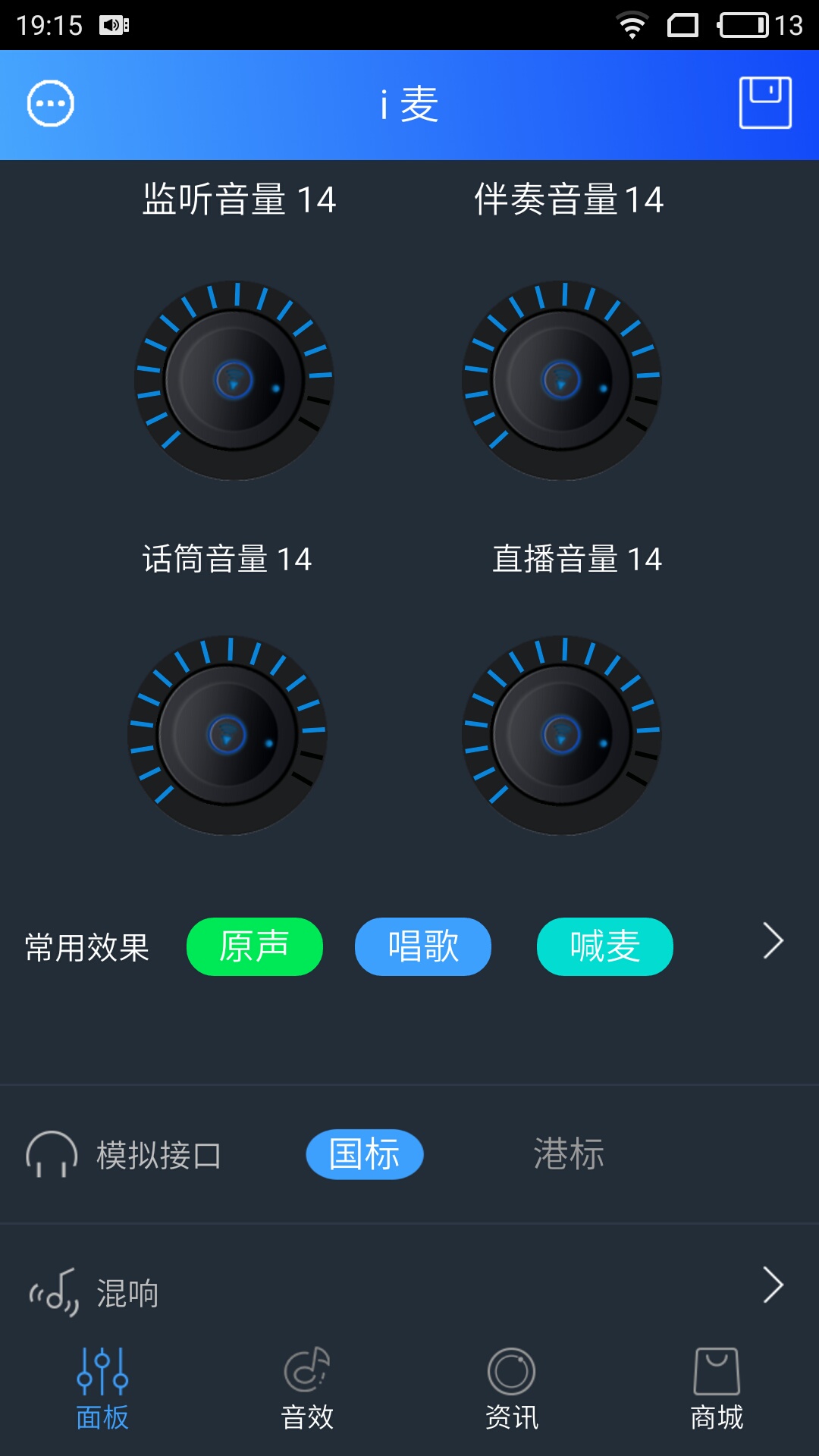Open the more options icon in header
This screenshot has width=819, height=1456.
tap(51, 104)
